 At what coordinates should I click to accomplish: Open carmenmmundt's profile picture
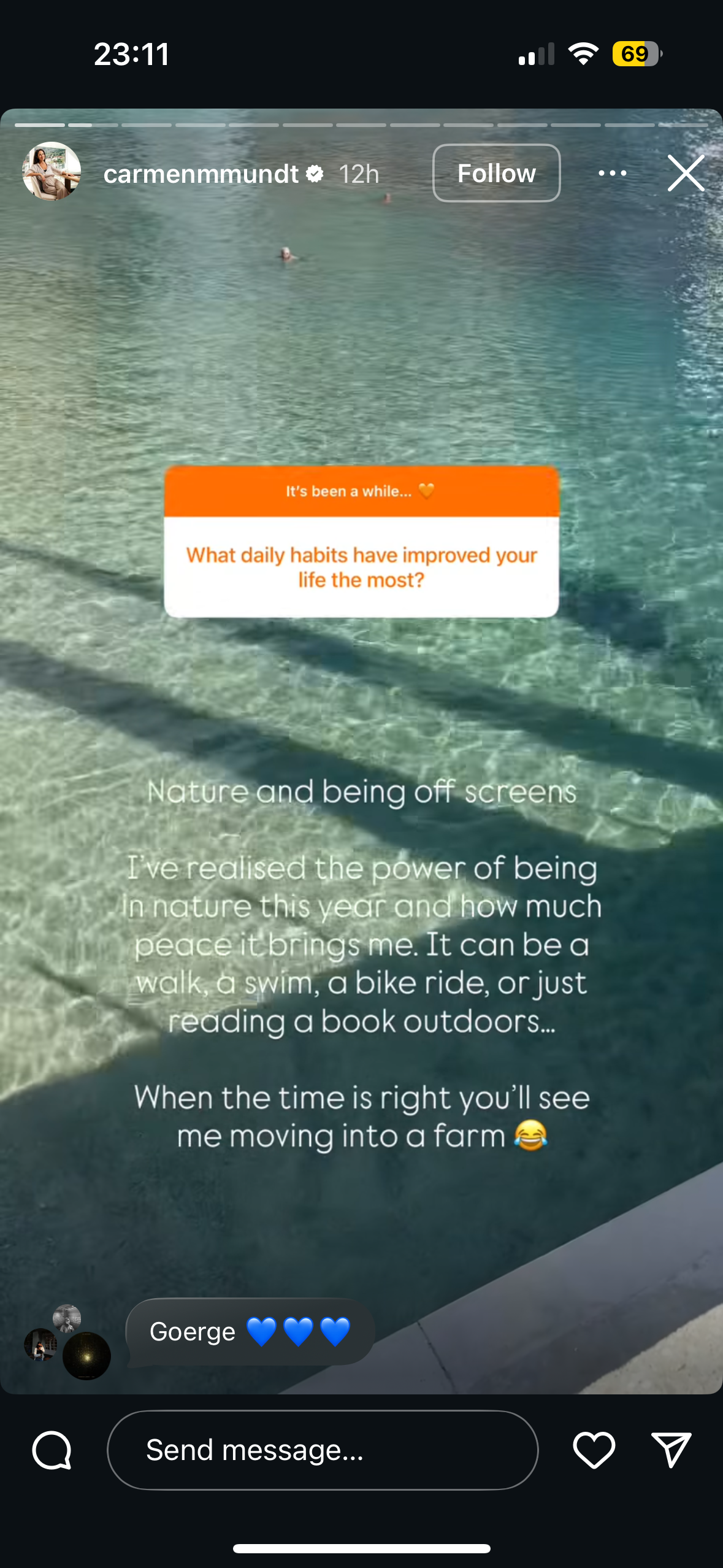point(52,172)
